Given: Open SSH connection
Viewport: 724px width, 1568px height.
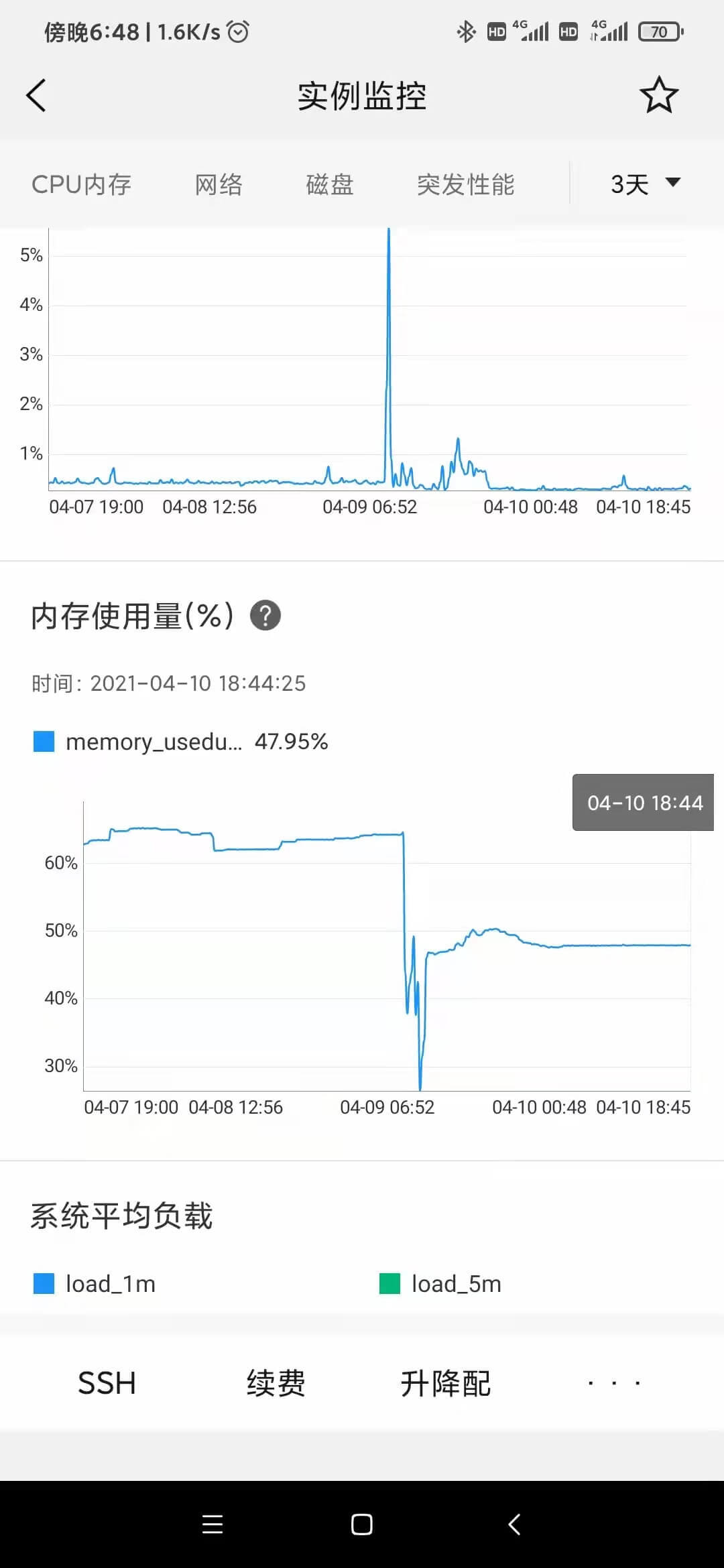Looking at the screenshot, I should 107,1383.
